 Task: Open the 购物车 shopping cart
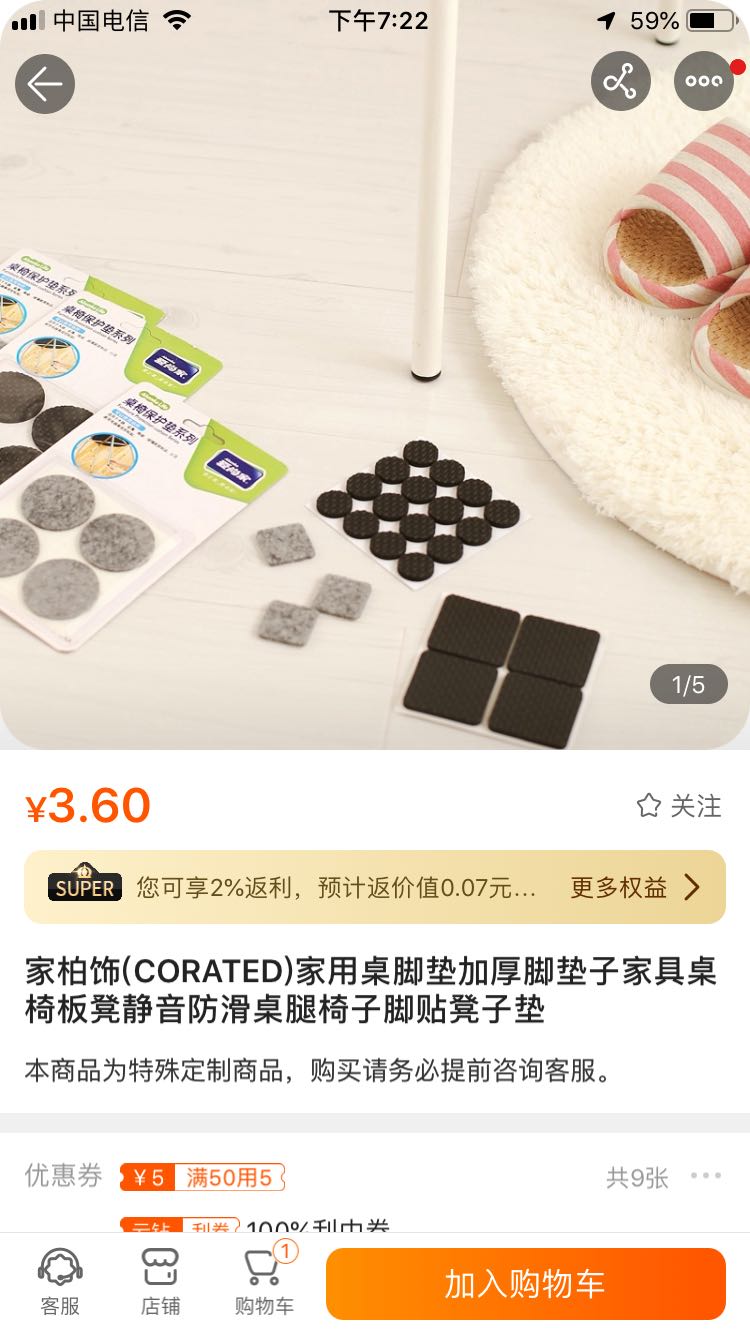click(x=264, y=1282)
